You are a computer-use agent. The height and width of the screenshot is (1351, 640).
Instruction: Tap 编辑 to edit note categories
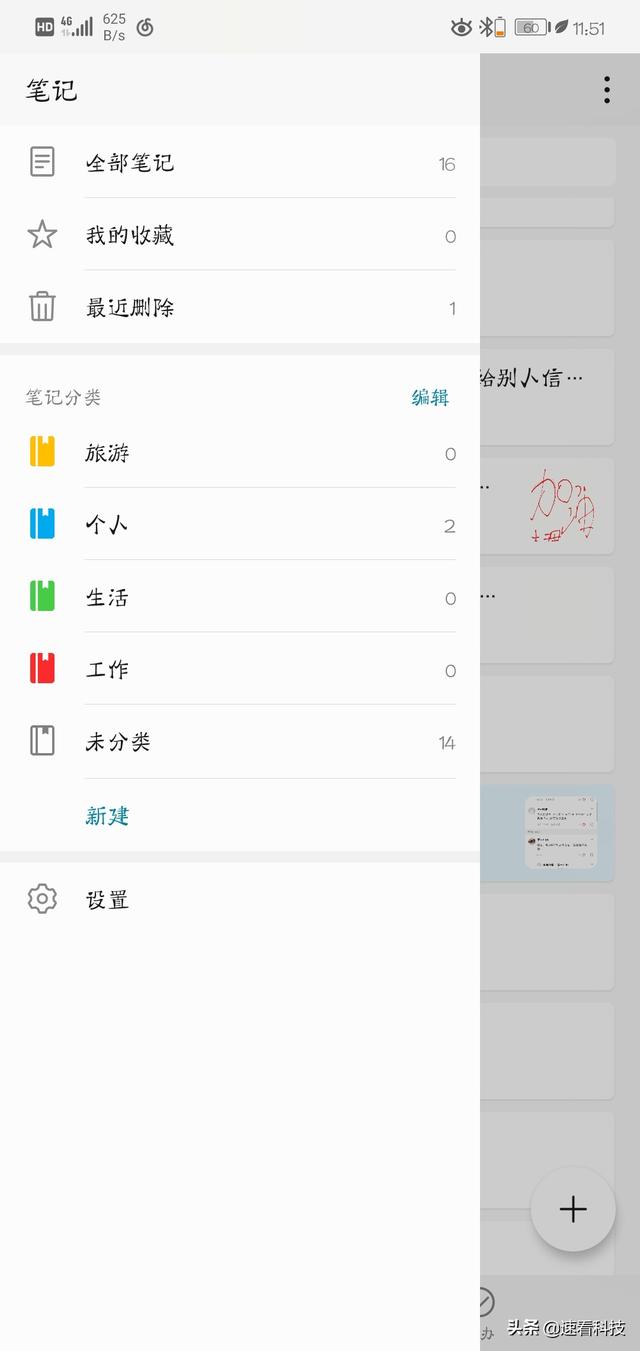point(431,398)
